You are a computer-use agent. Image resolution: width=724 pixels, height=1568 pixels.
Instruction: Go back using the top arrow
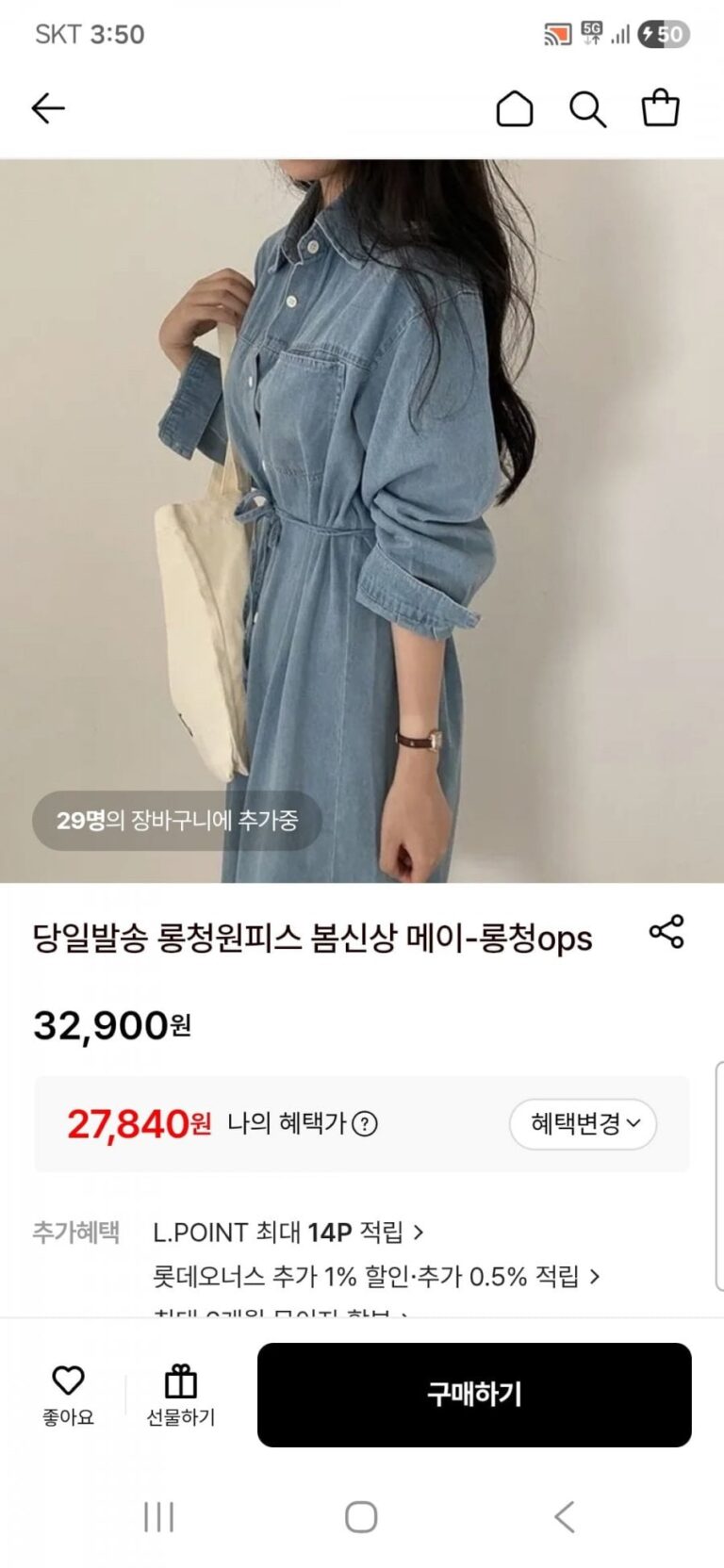coord(48,109)
